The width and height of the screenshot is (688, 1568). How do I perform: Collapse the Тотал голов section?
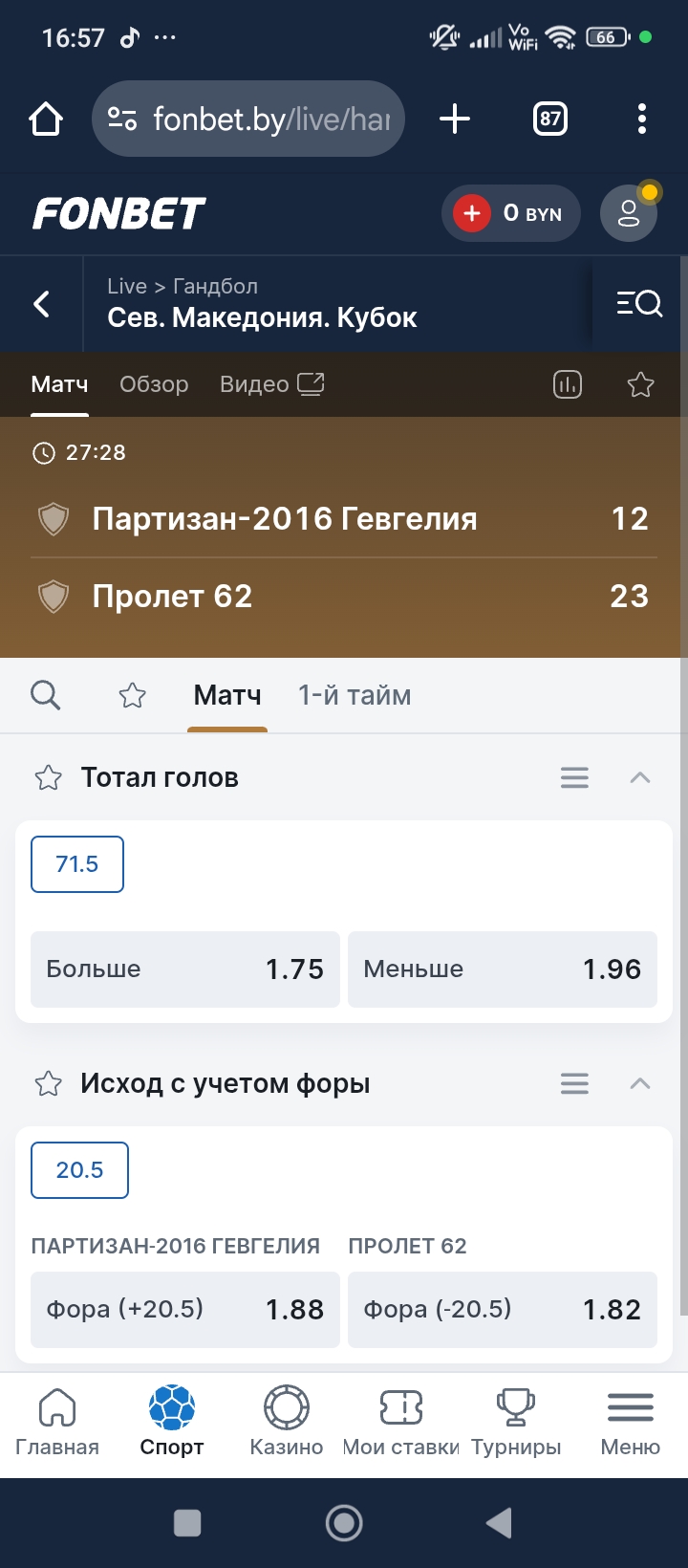(640, 777)
